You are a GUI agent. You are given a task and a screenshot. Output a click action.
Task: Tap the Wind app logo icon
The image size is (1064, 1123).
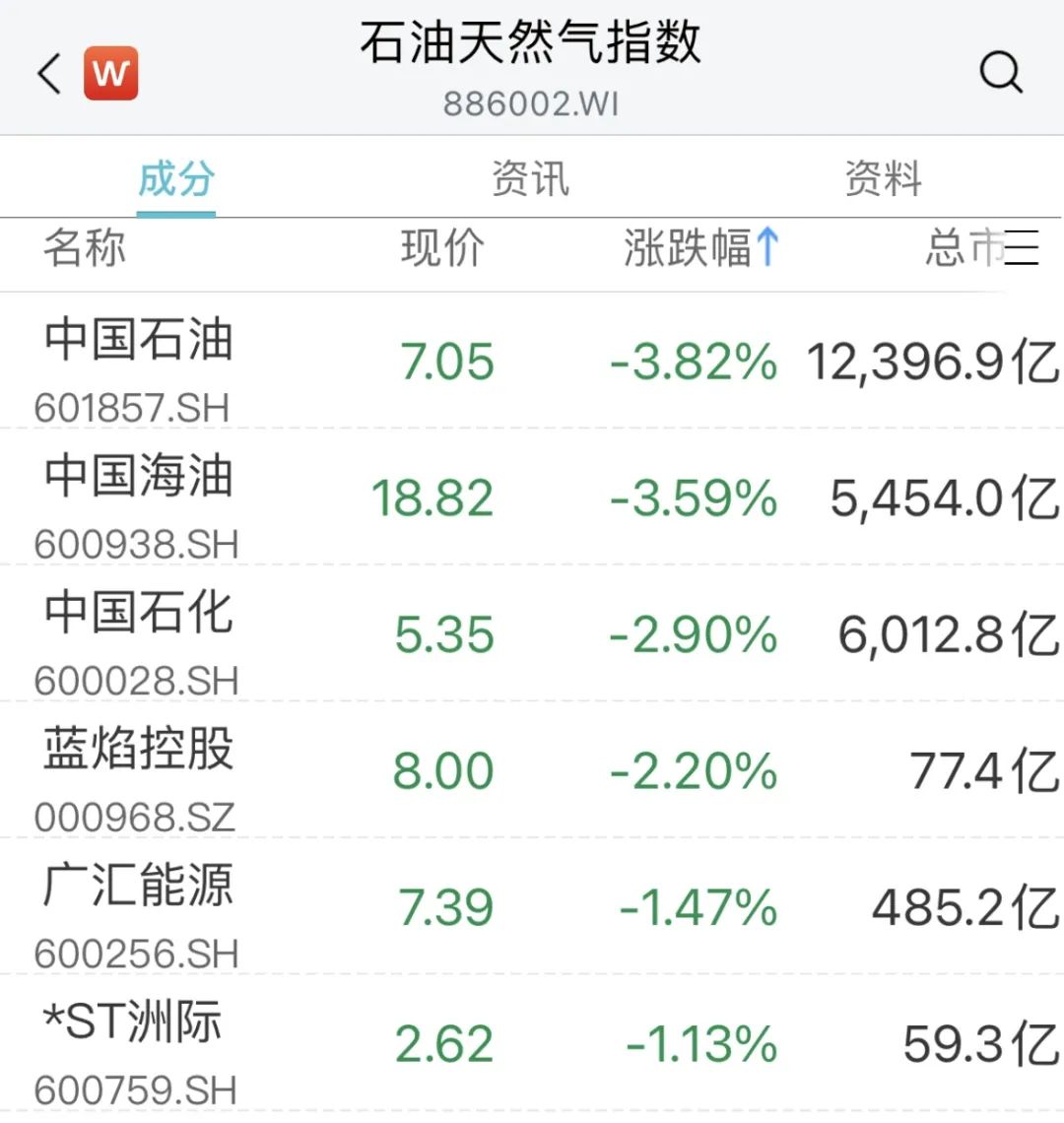[x=108, y=72]
